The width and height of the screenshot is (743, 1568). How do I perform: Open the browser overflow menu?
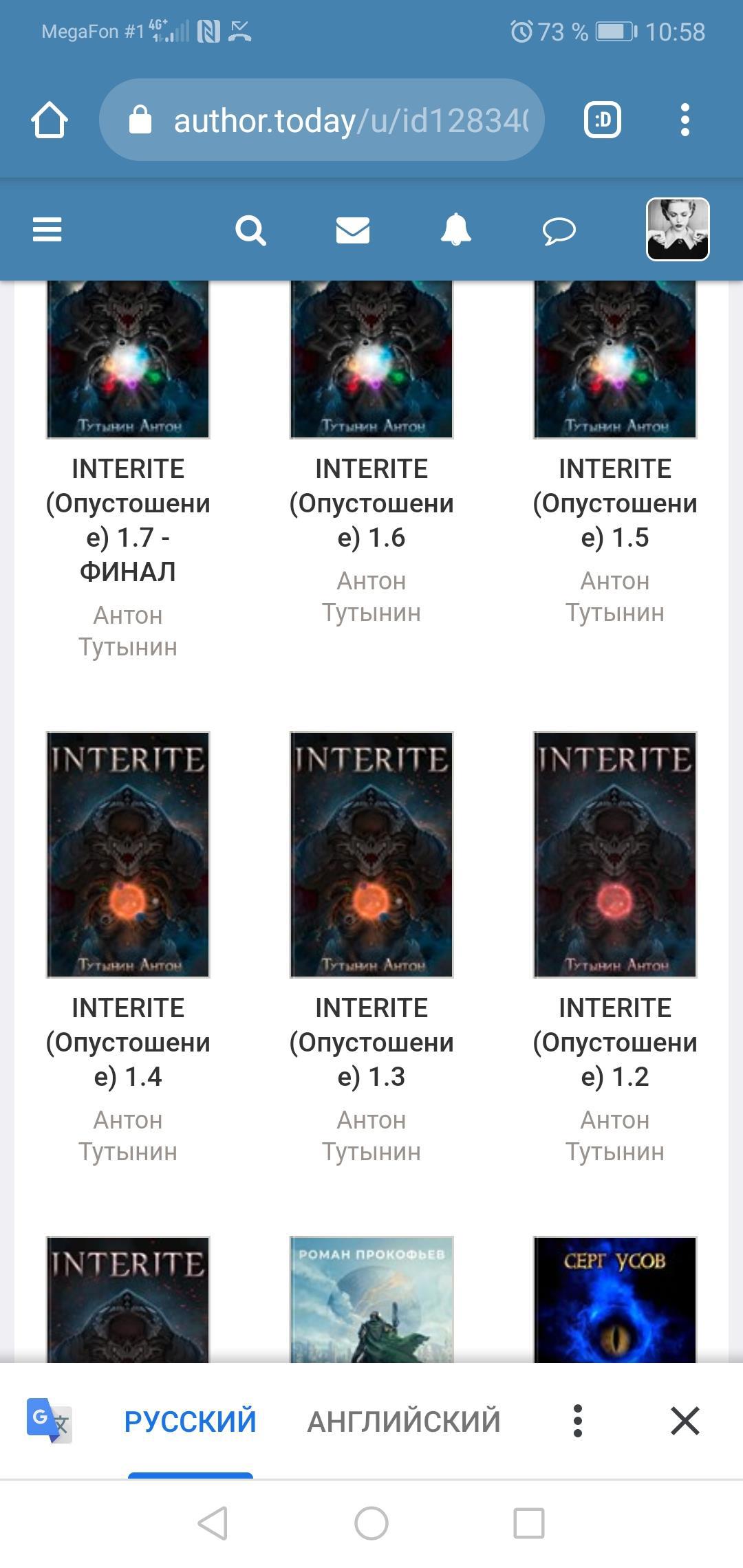(685, 120)
